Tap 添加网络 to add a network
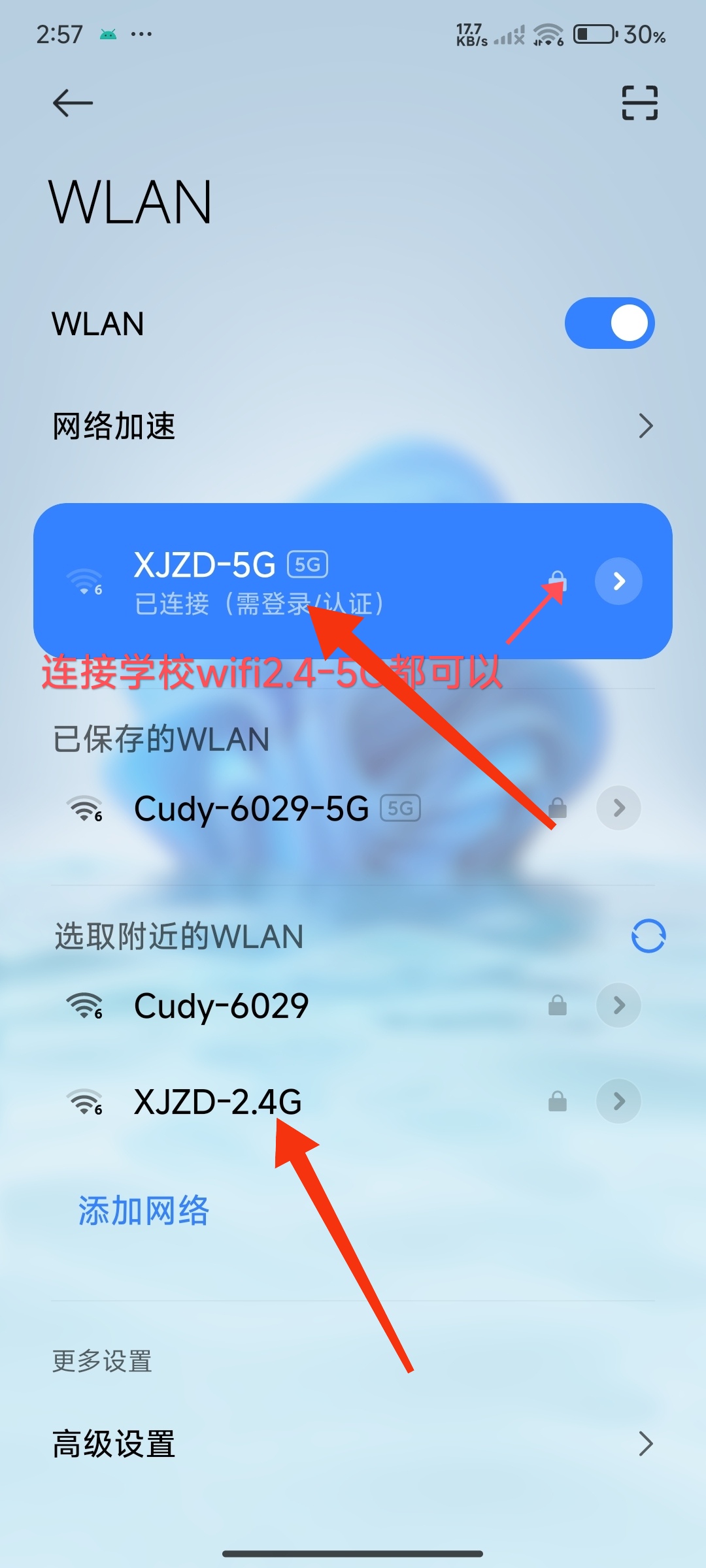706x1568 pixels. pos(144,1211)
